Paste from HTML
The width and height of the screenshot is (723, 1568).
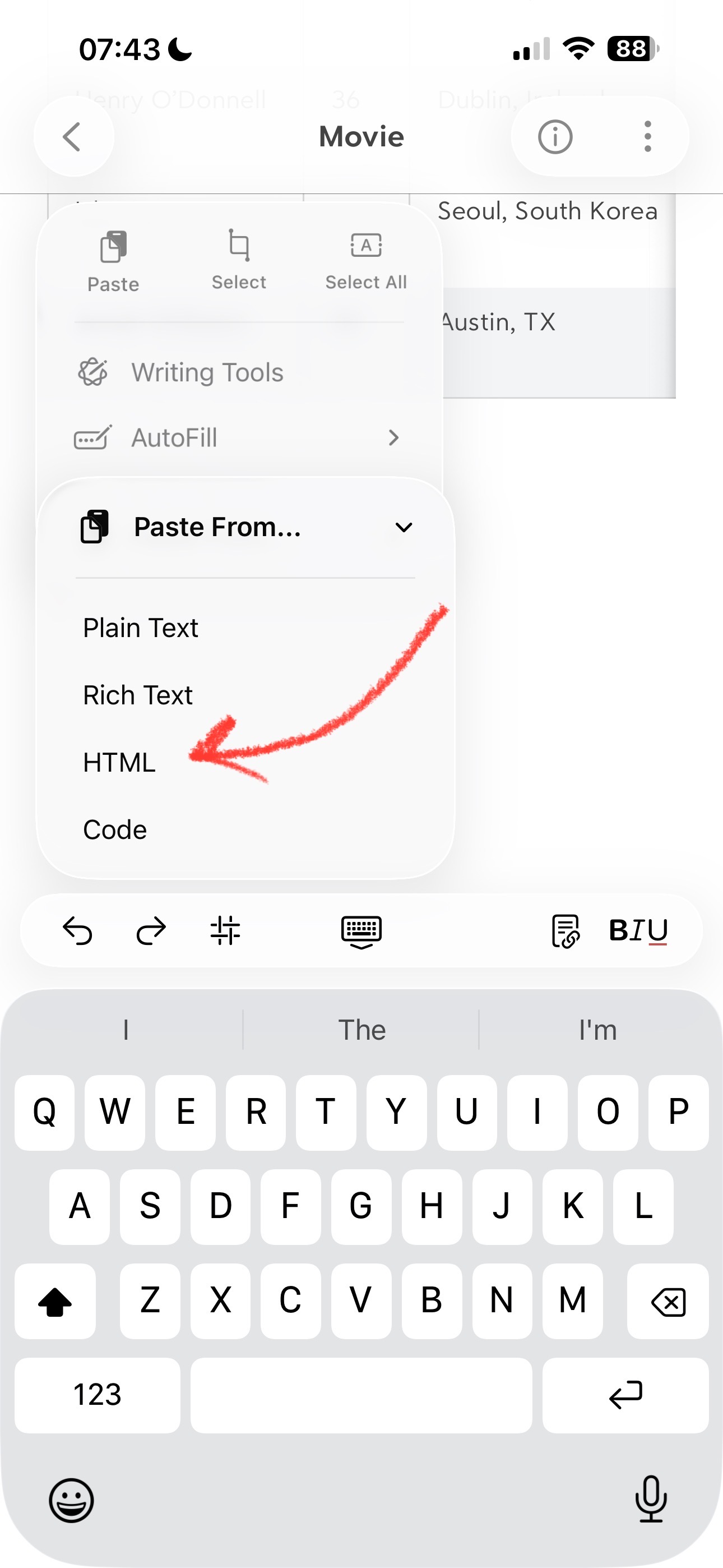(120, 762)
